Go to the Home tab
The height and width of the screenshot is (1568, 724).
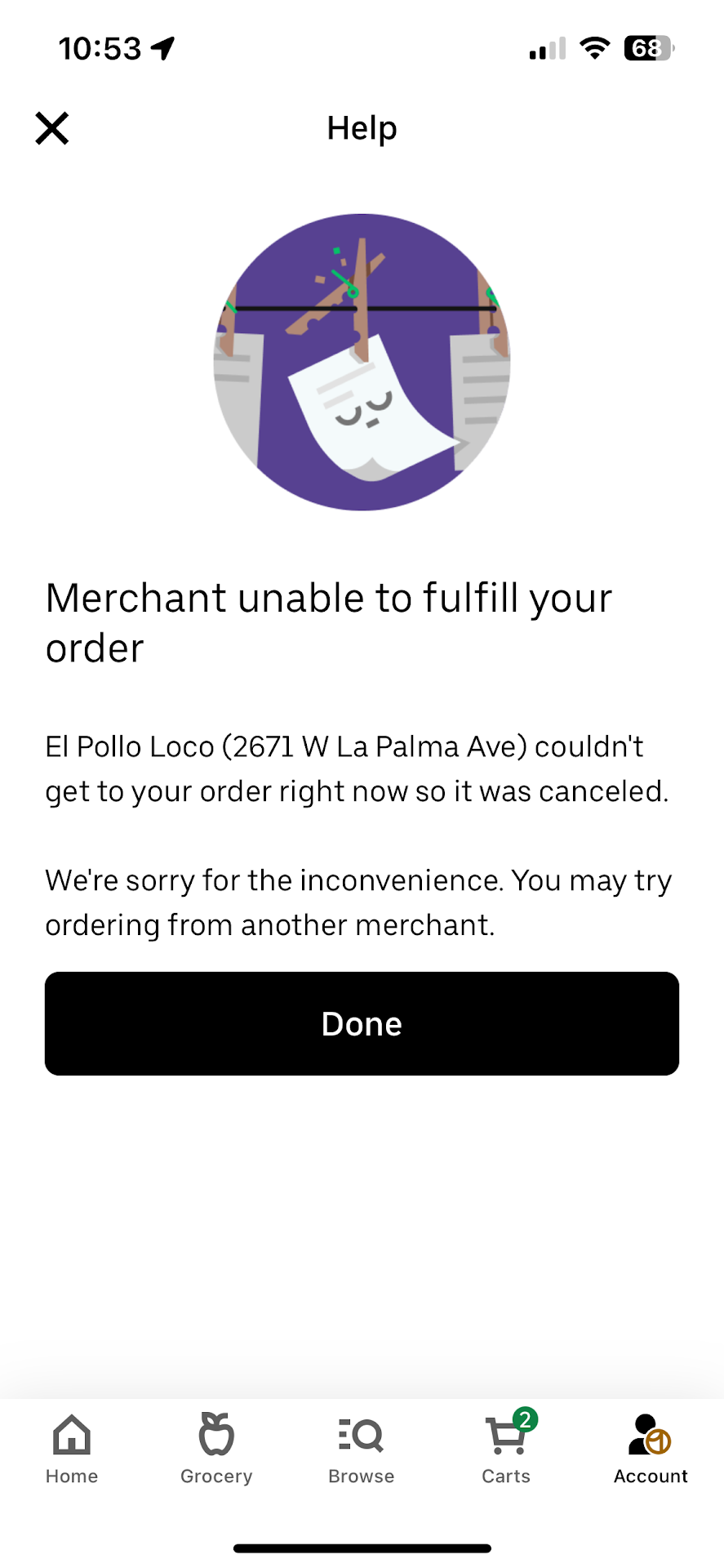click(72, 1450)
